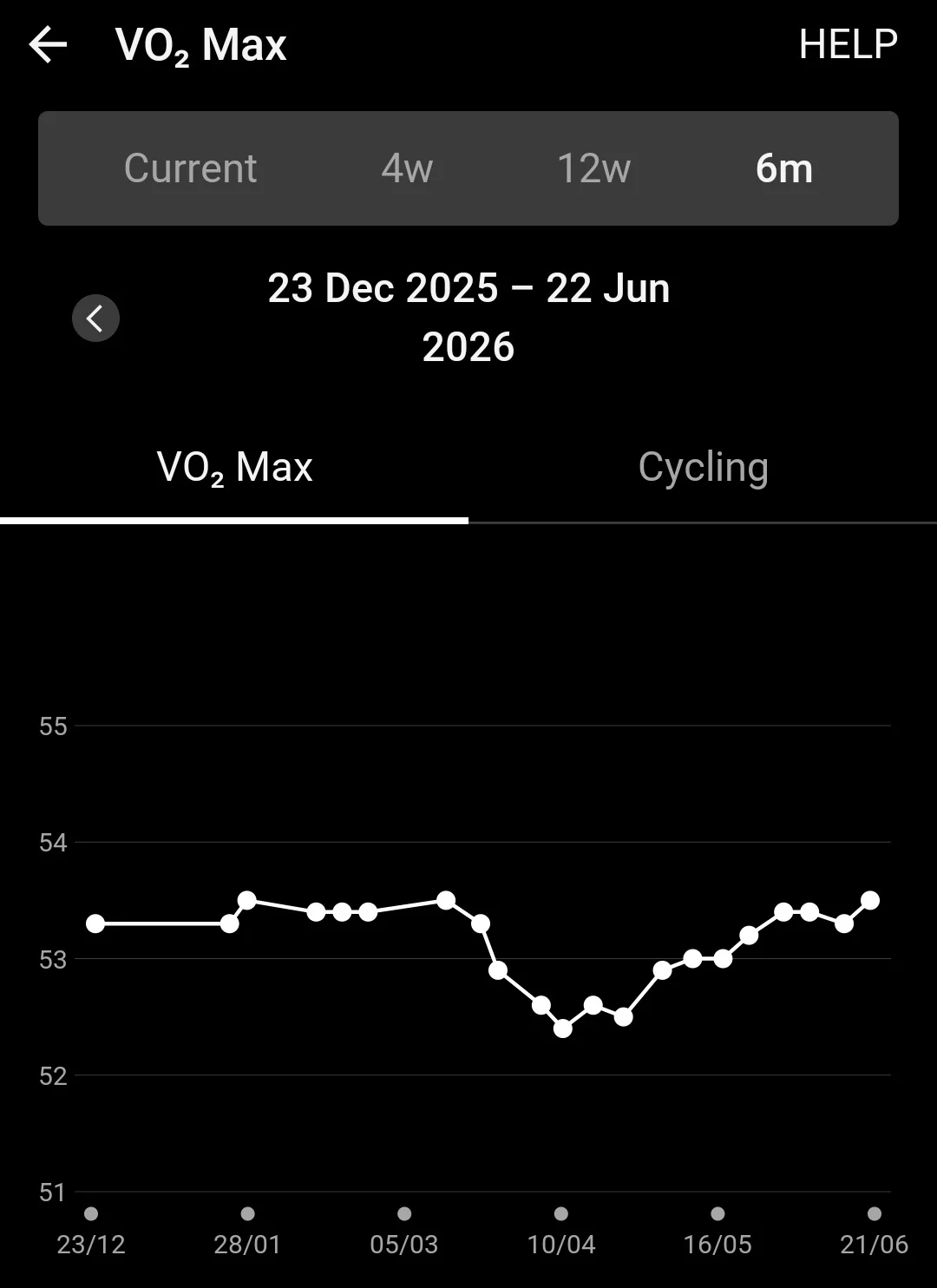Show the previous six-month period

(x=95, y=318)
